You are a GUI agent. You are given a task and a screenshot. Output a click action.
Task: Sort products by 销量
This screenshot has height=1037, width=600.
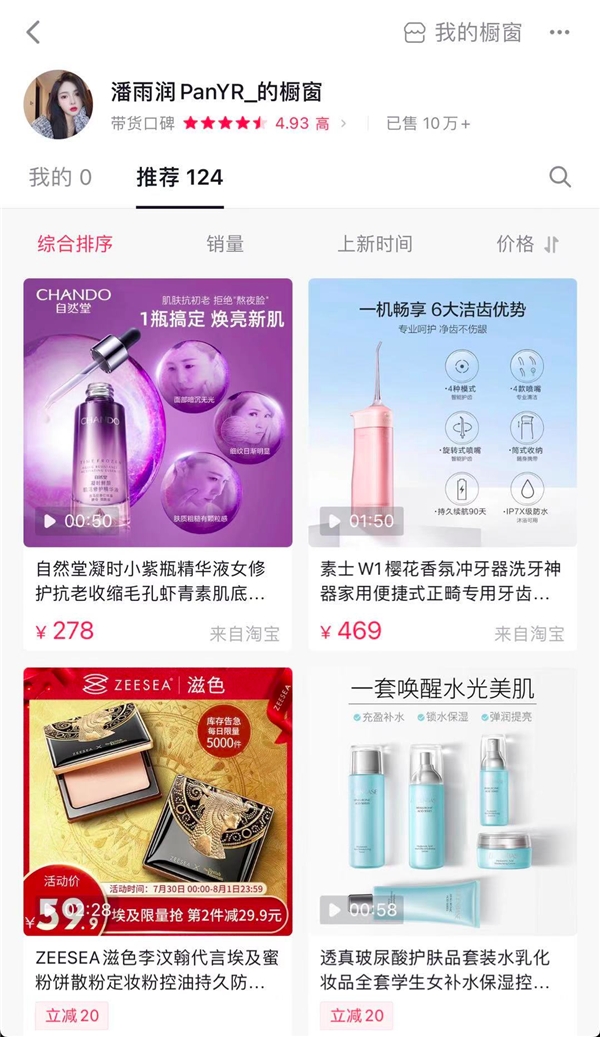point(225,244)
